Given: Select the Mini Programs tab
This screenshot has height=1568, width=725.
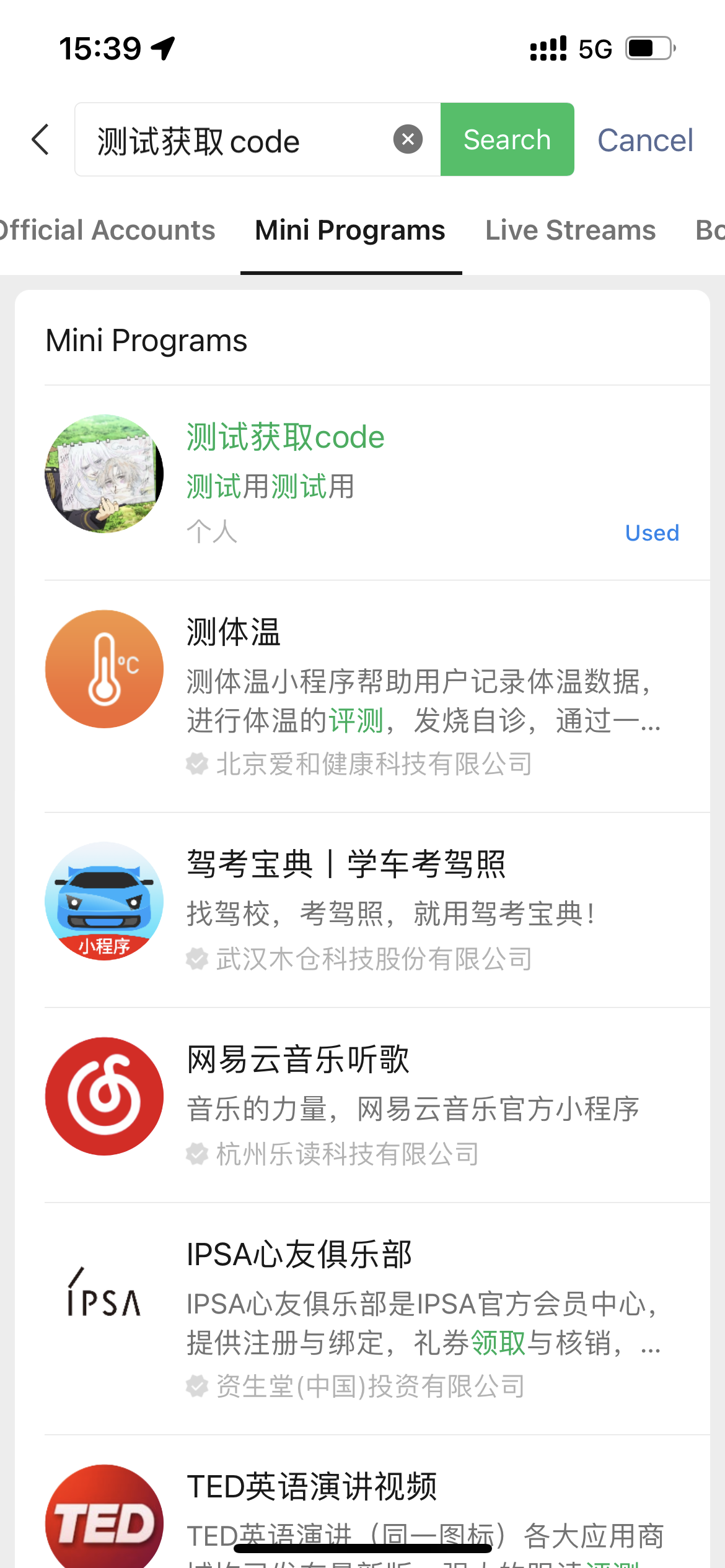Looking at the screenshot, I should (349, 230).
